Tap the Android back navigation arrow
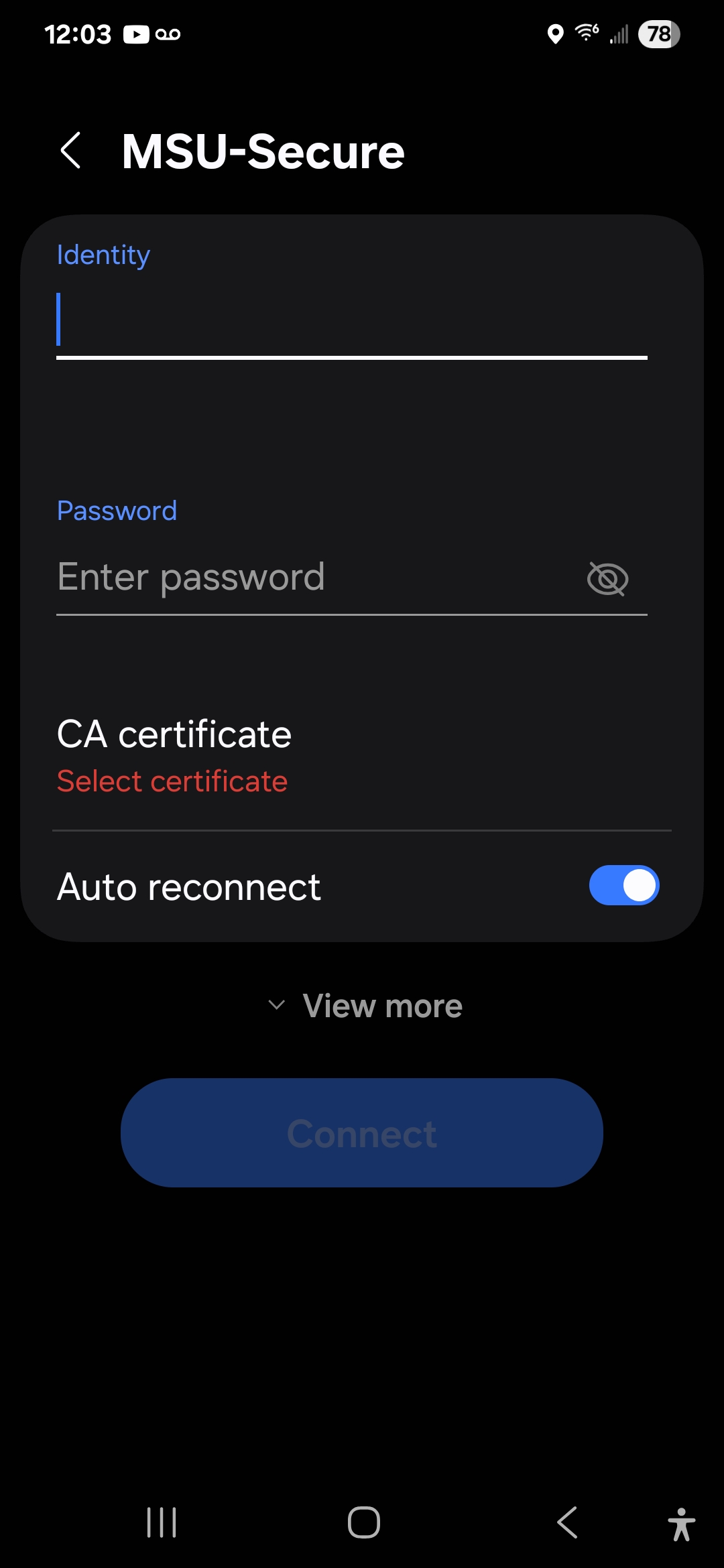724x1568 pixels. [x=566, y=1524]
